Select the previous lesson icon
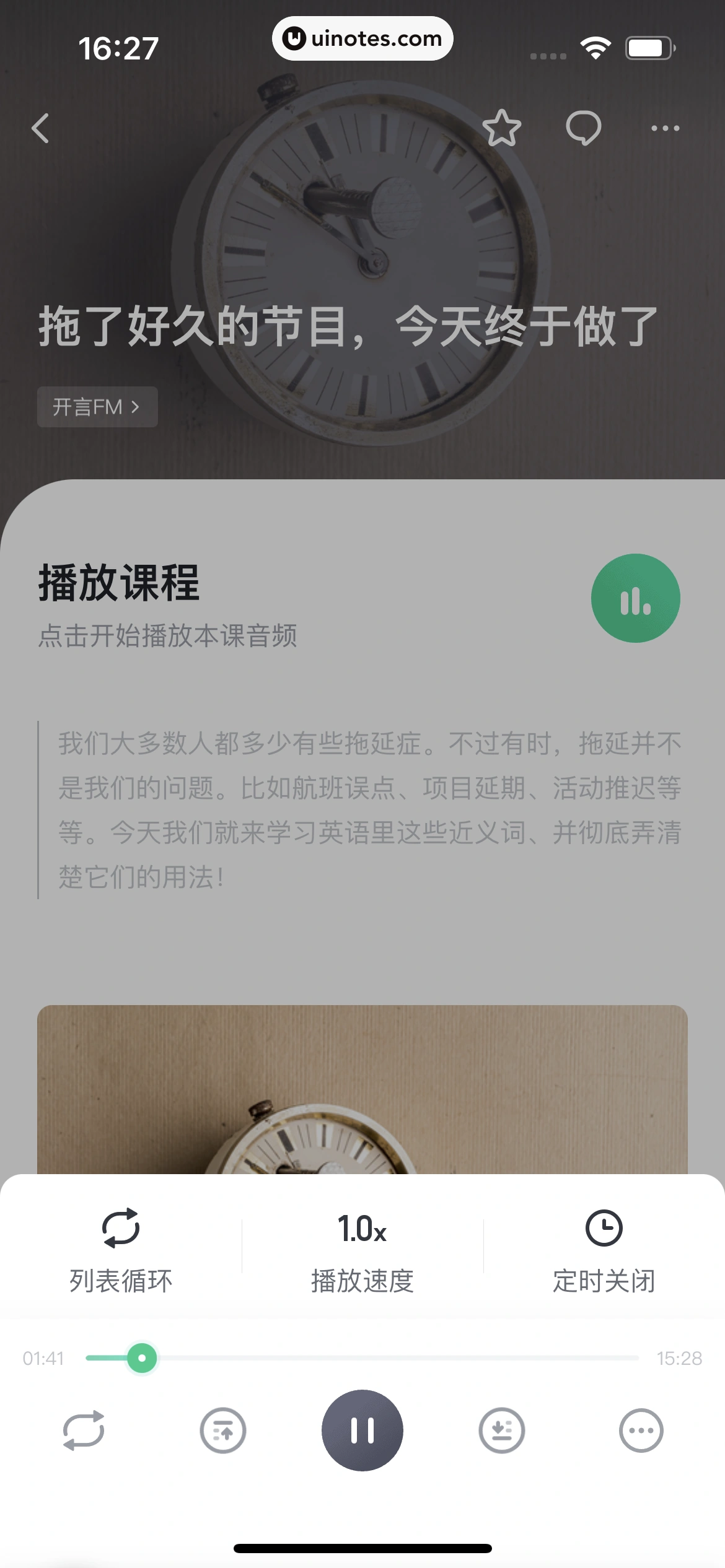Image resolution: width=725 pixels, height=1568 pixels. 223,1431
